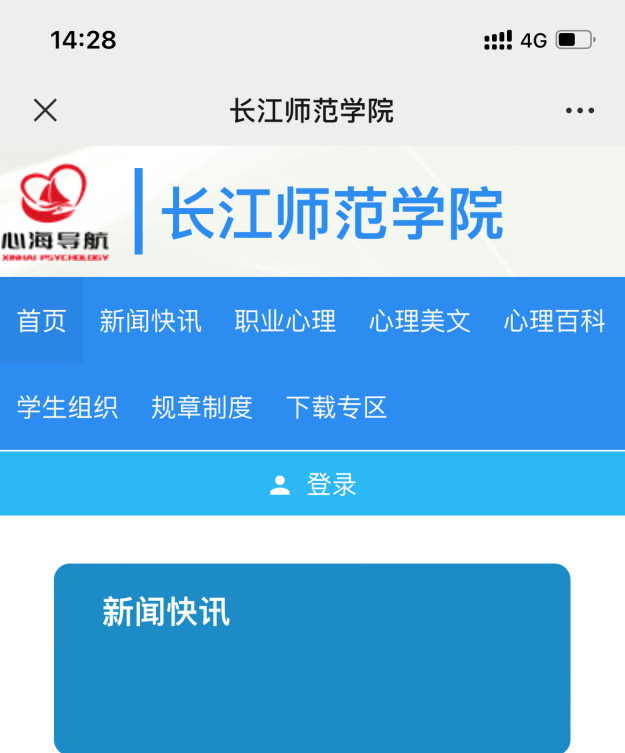Switch to the 下载专区 tab
Viewport: 625px width, 753px height.
coord(336,408)
